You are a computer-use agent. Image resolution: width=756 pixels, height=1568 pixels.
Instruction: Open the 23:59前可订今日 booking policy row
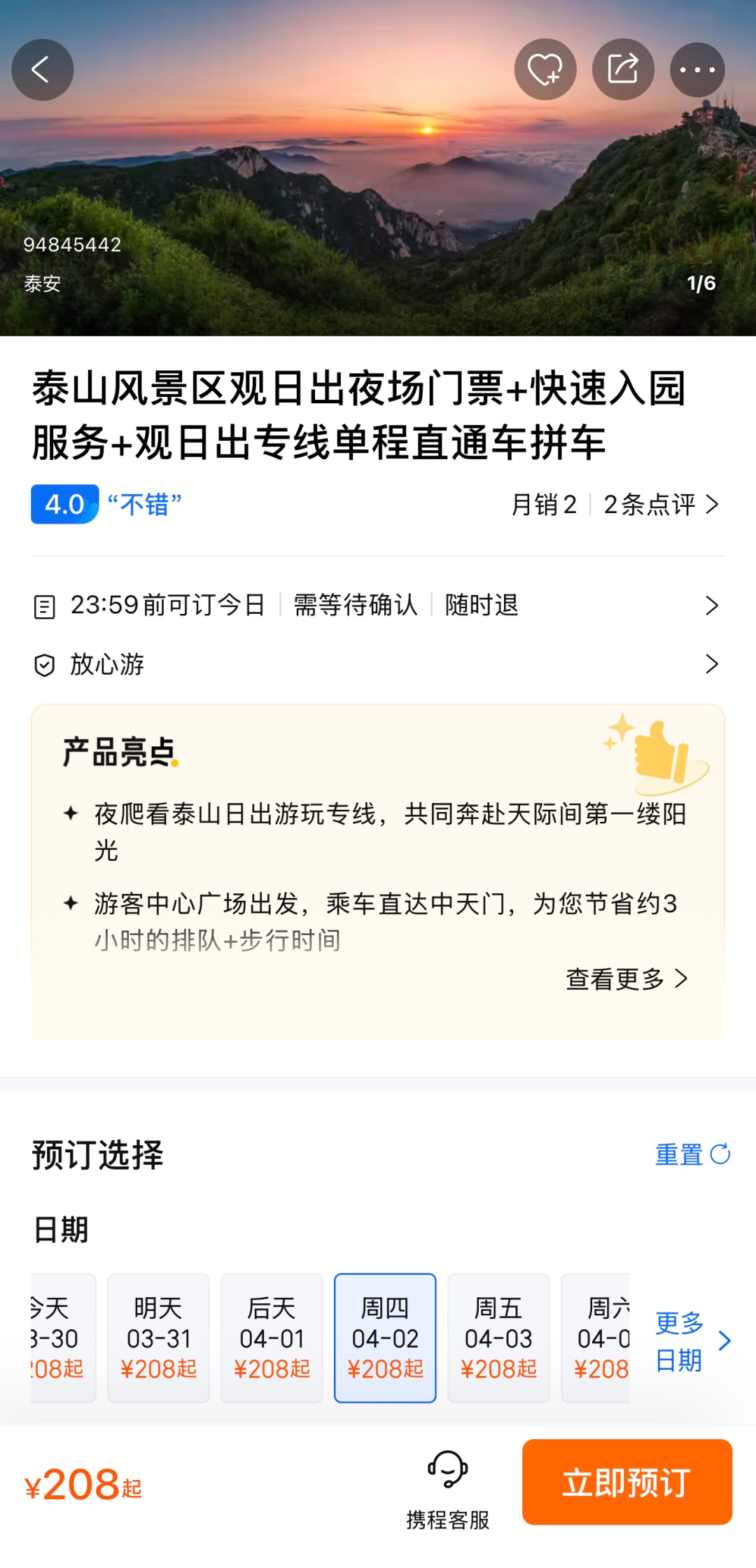[x=378, y=605]
